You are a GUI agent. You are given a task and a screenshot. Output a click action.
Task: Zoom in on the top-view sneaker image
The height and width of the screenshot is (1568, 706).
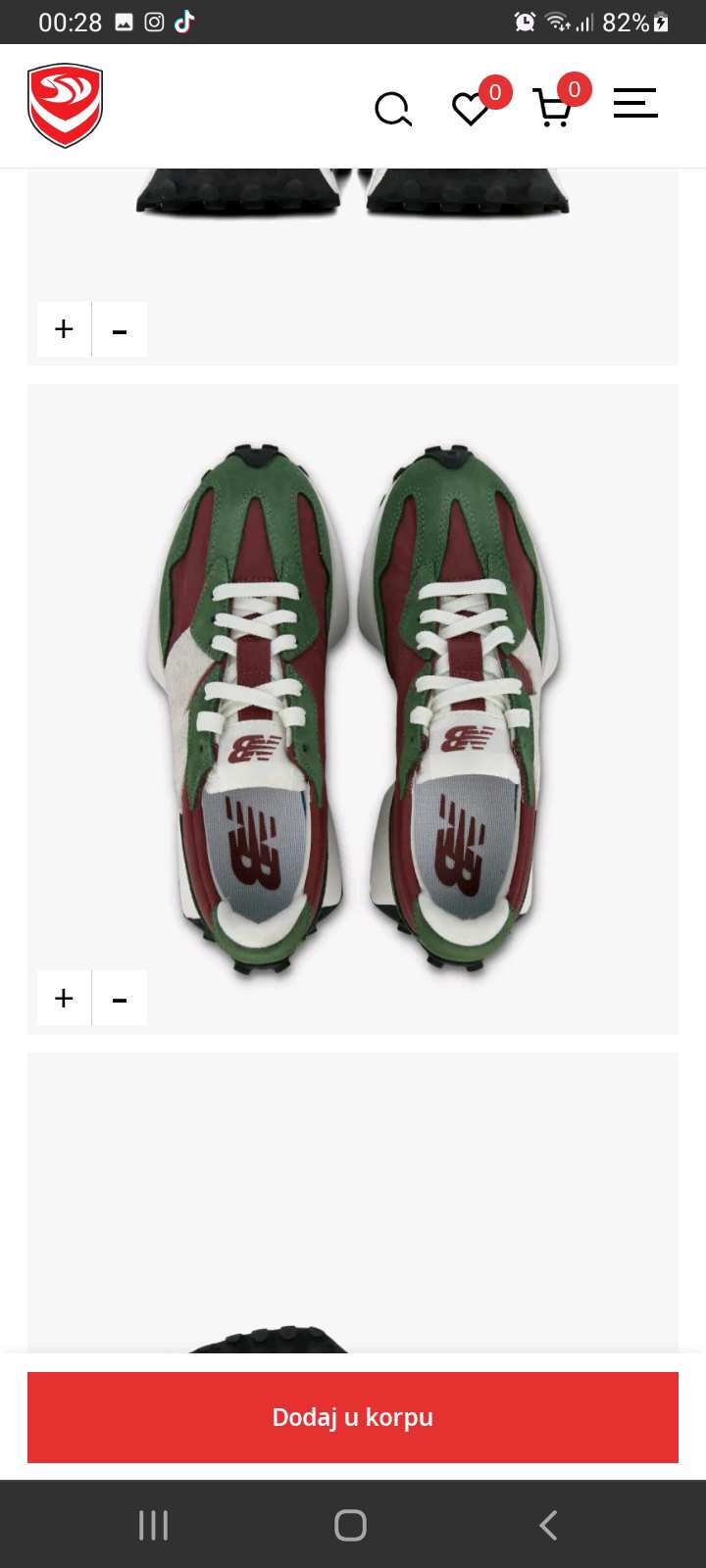click(64, 998)
